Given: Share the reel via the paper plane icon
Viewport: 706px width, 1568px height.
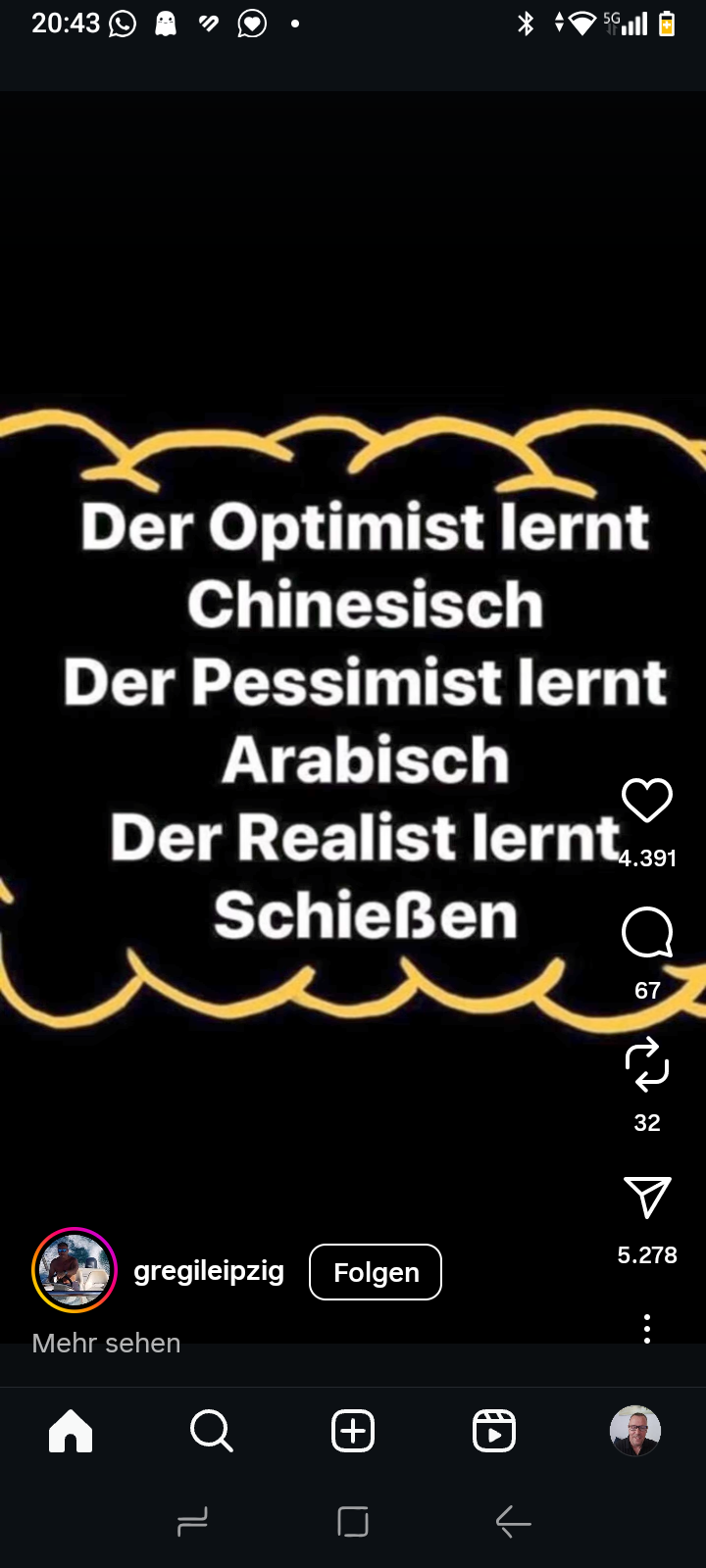Looking at the screenshot, I should pos(647,1197).
